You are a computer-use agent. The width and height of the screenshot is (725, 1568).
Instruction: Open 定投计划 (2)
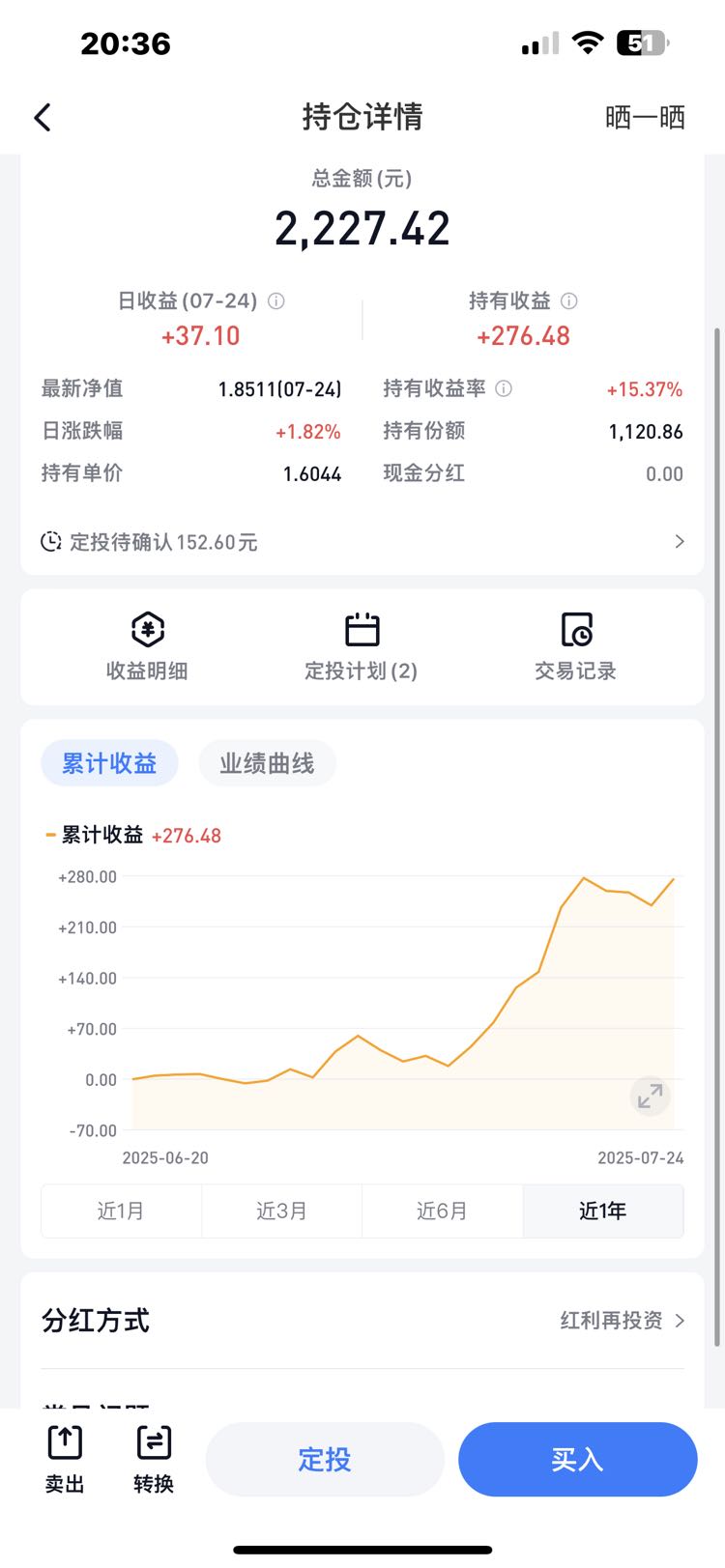tap(362, 646)
